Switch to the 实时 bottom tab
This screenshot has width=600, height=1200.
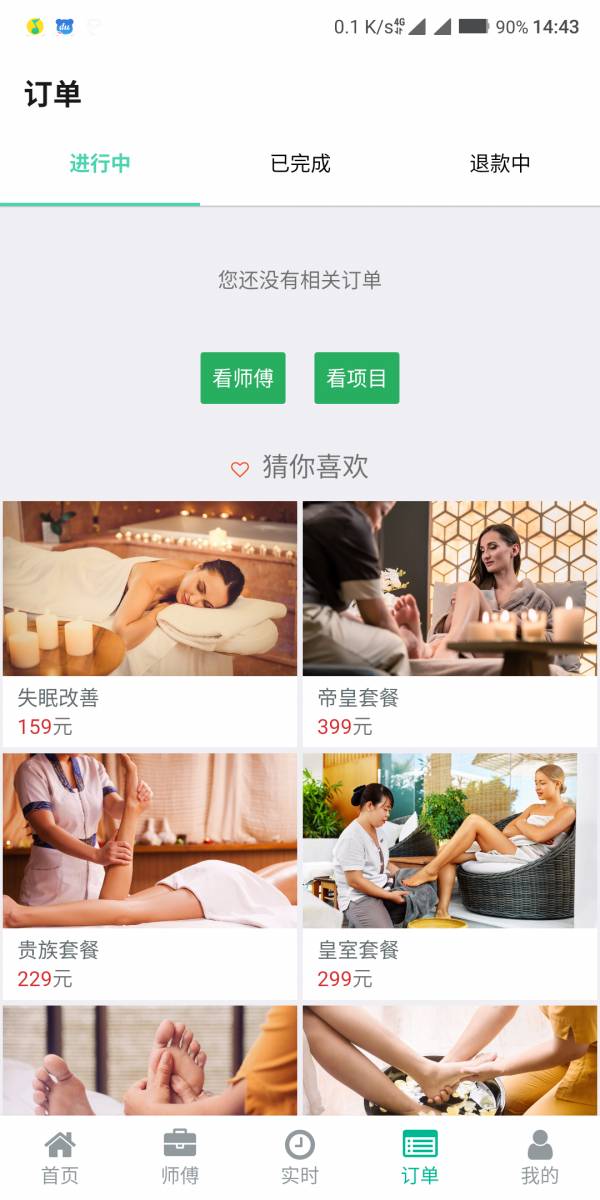300,1158
